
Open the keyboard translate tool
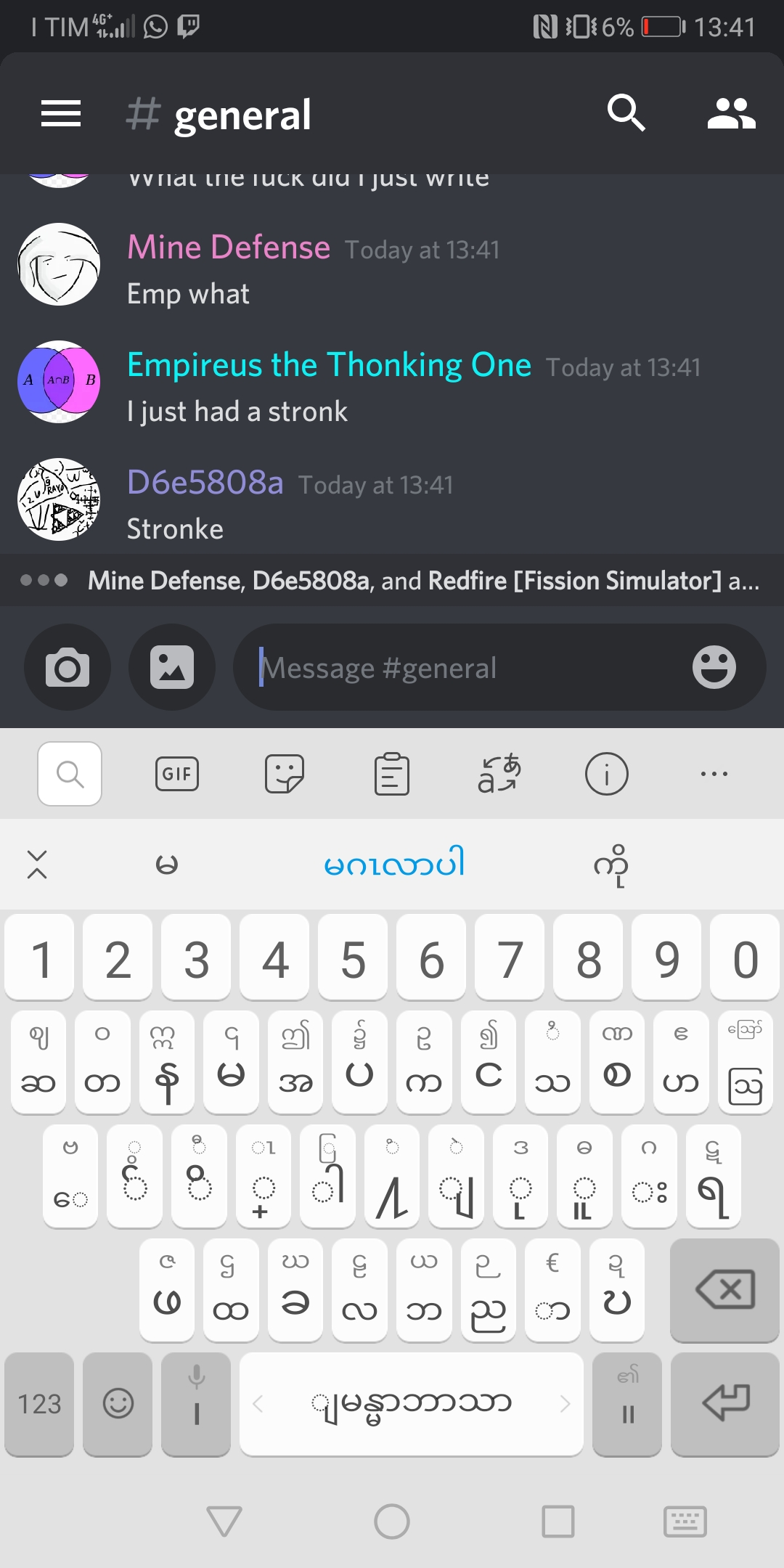point(499,774)
